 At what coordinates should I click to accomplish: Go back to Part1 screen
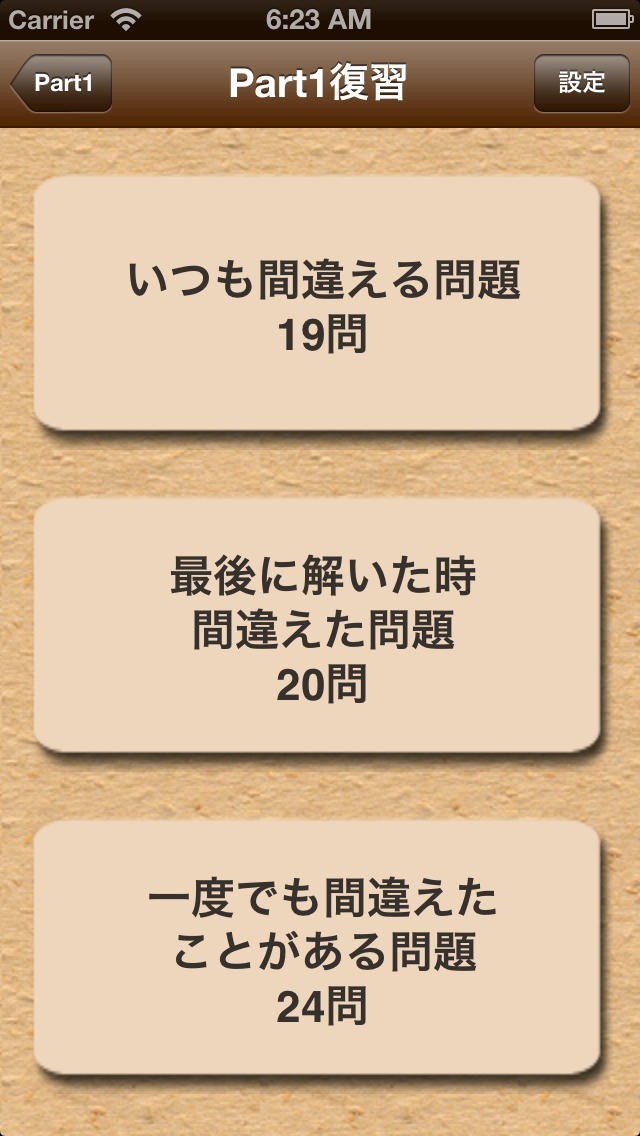(x=62, y=83)
